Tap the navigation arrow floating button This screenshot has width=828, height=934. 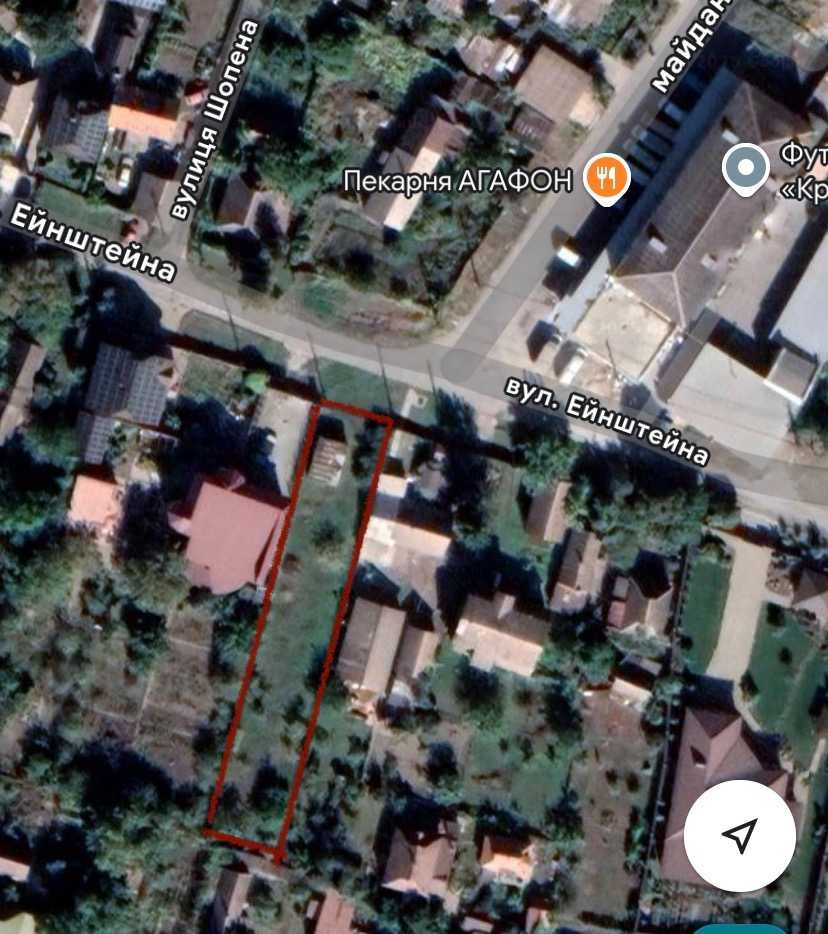740,836
